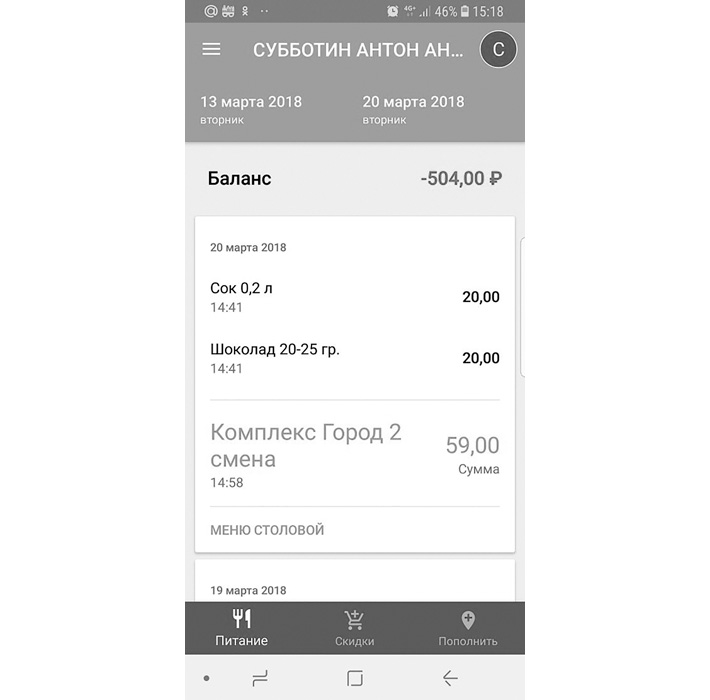Change the end date 20 марта 2018

click(413, 109)
